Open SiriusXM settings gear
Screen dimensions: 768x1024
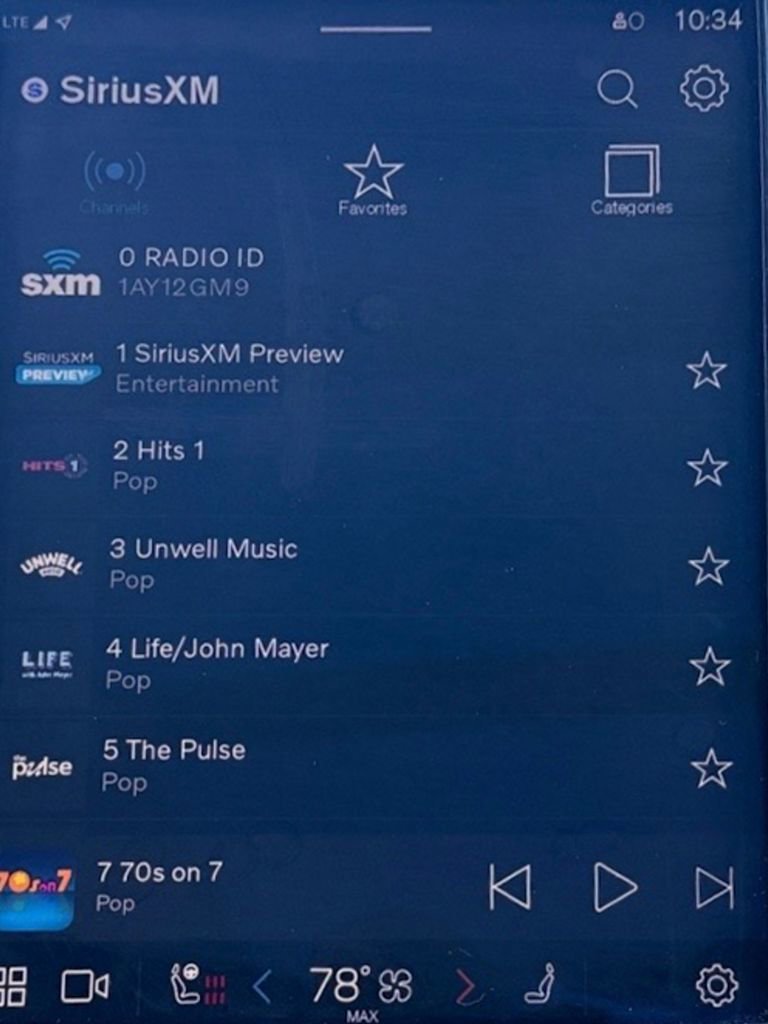[704, 88]
